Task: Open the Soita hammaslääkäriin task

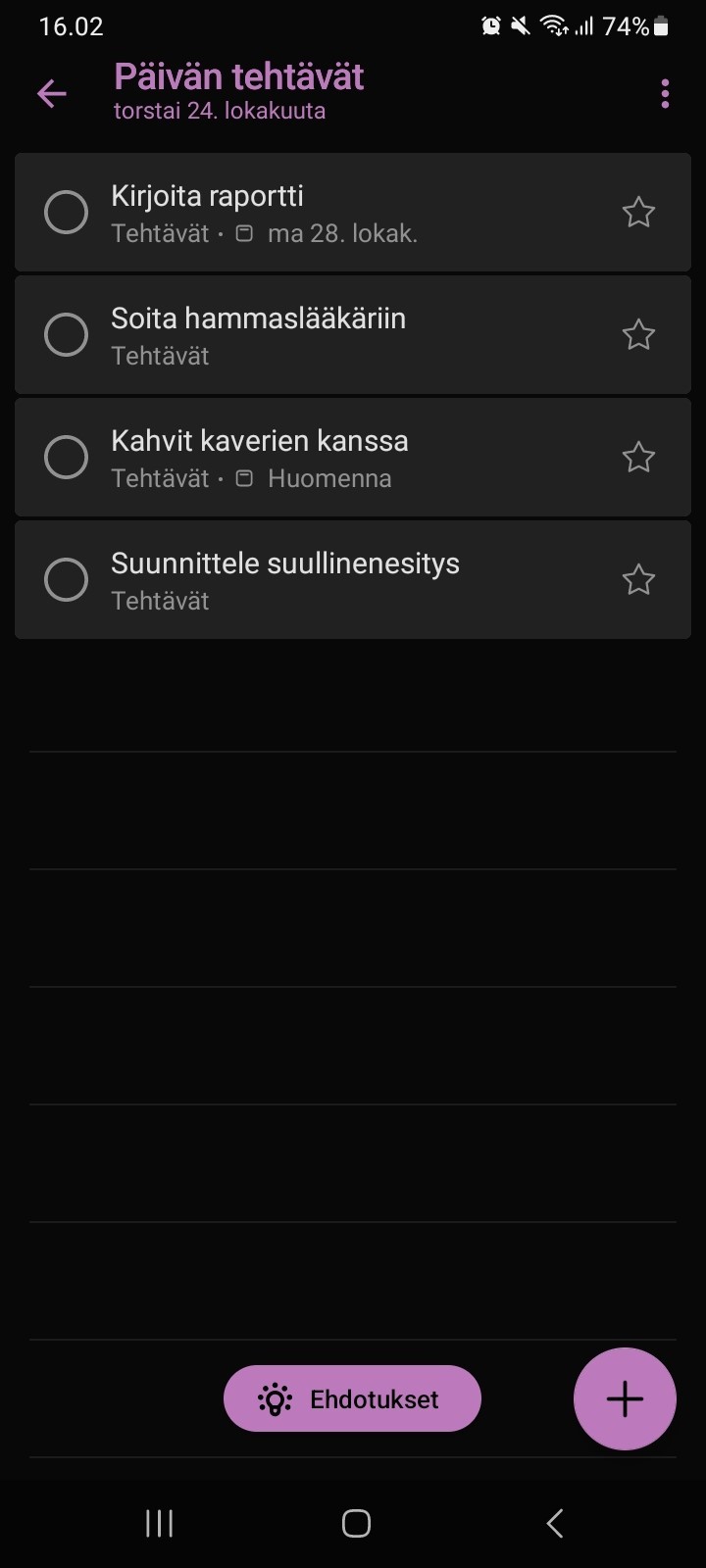Action: click(x=353, y=335)
